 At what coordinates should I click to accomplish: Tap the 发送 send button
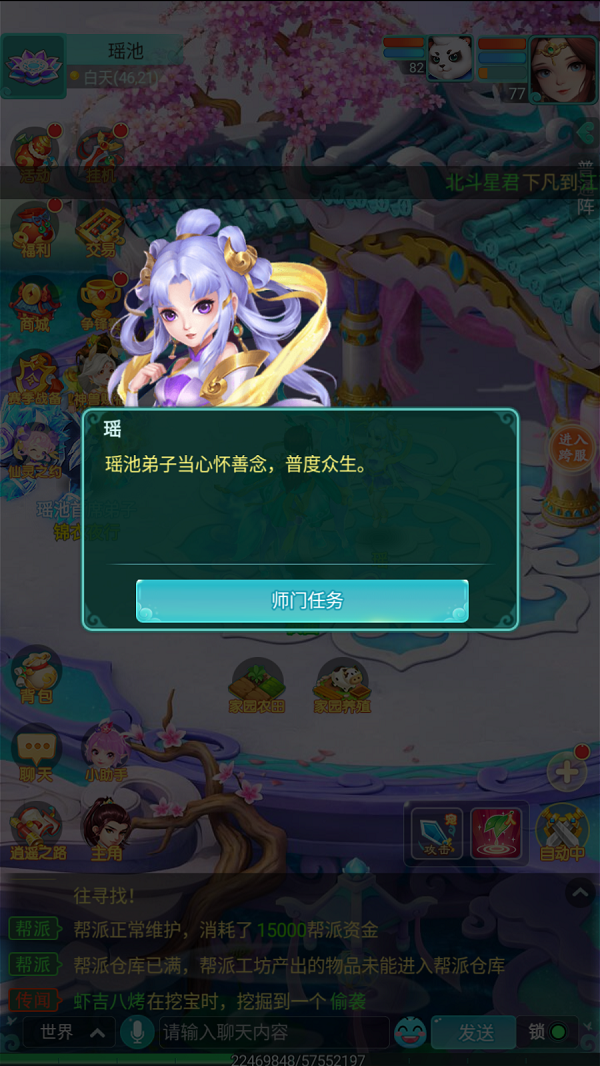[x=474, y=1032]
